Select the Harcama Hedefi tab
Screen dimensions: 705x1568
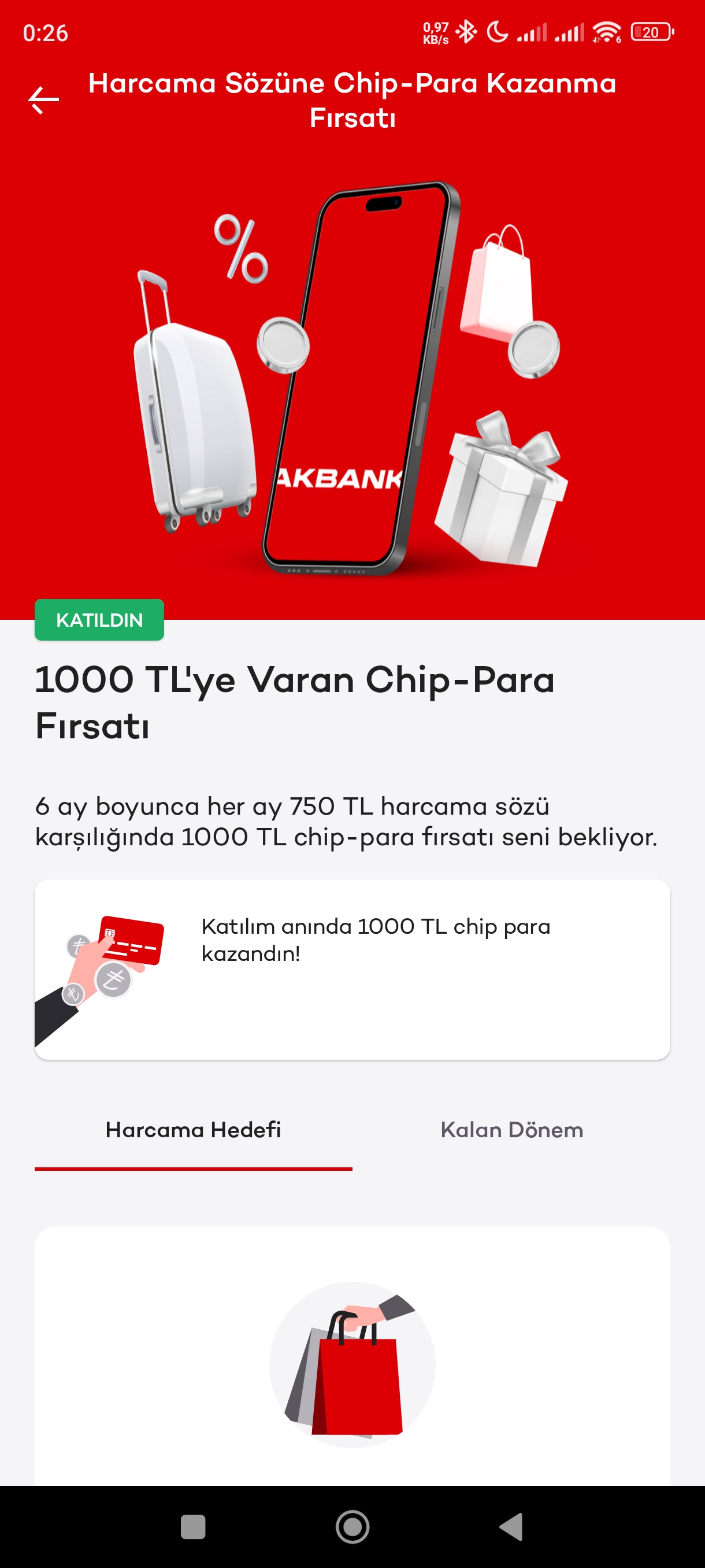pyautogui.click(x=194, y=1130)
